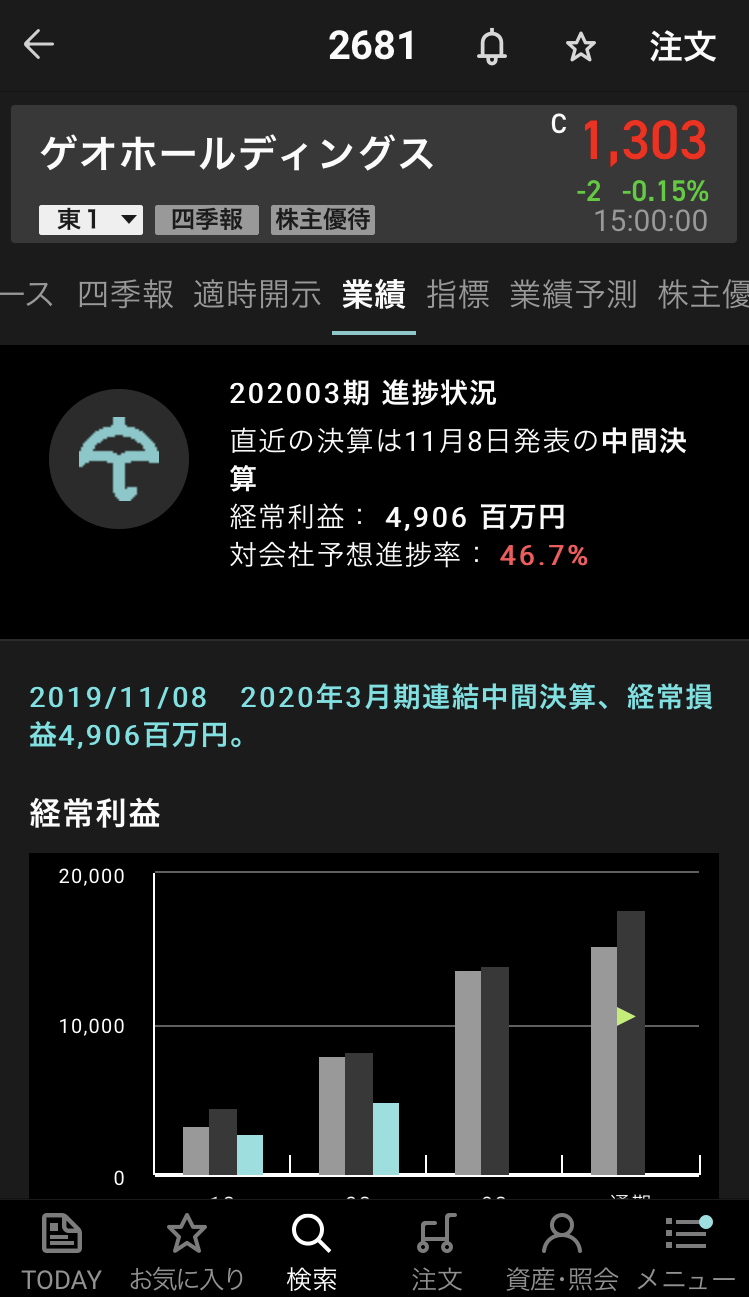Image resolution: width=749 pixels, height=1297 pixels.
Task: Show the 業績予測 tab
Action: [x=573, y=294]
